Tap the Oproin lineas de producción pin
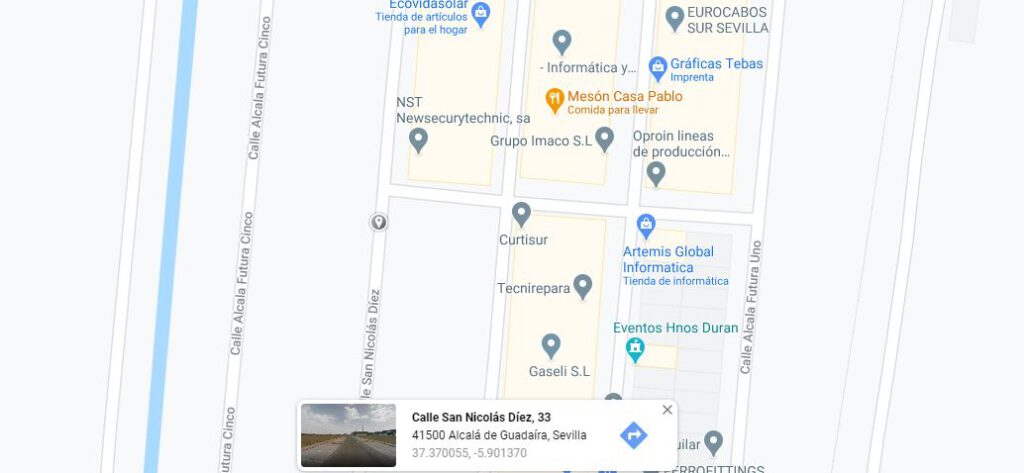1024x473 pixels. [x=656, y=173]
